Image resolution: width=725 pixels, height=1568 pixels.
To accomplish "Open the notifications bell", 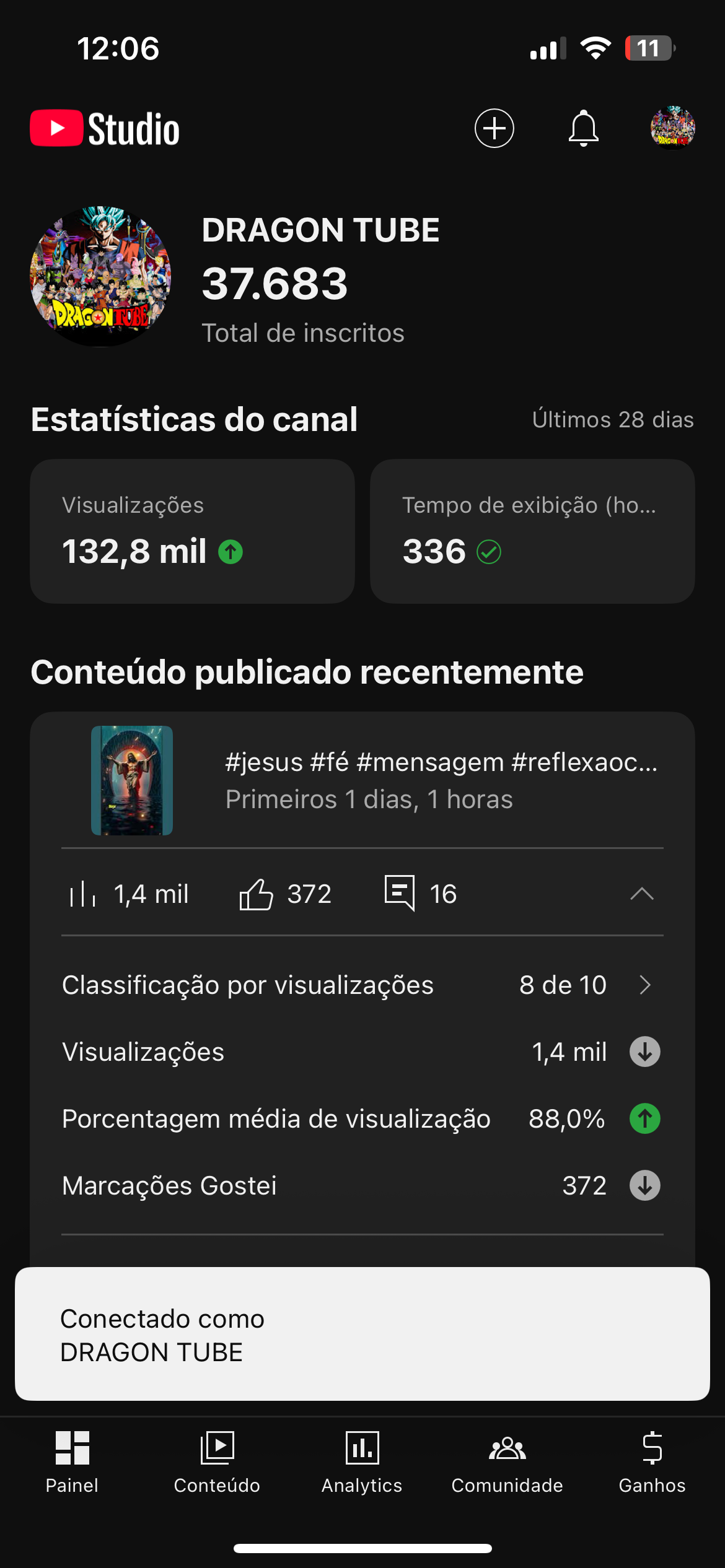I will (x=583, y=129).
